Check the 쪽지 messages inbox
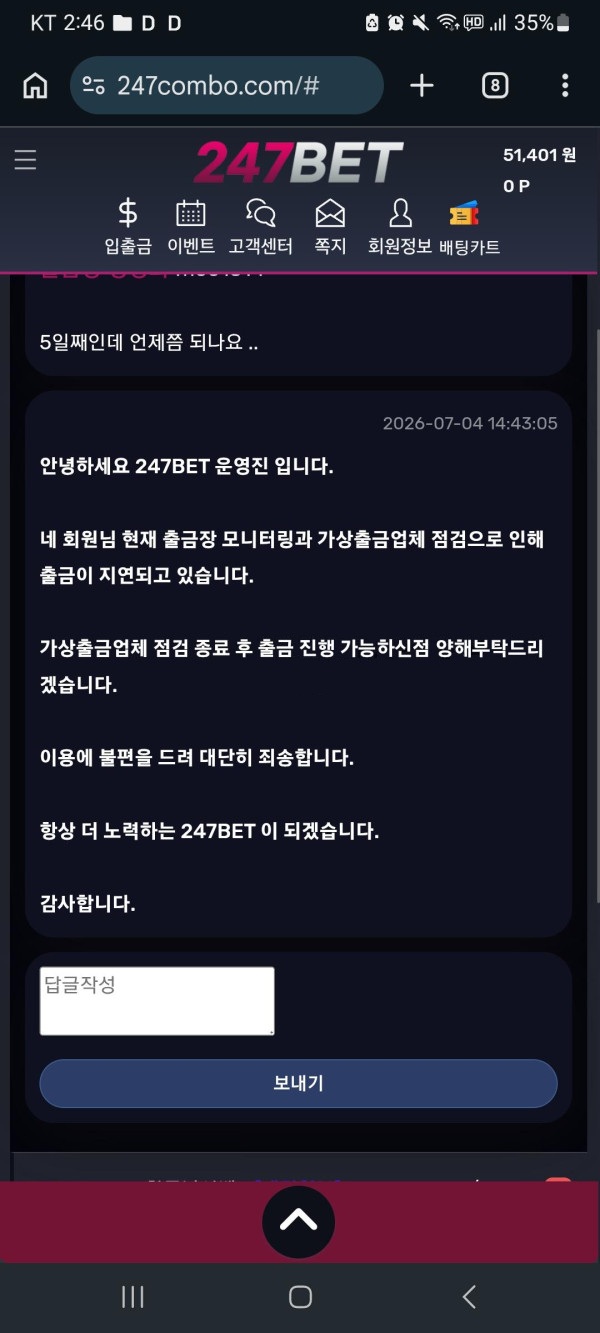The image size is (600, 1333). (x=330, y=227)
